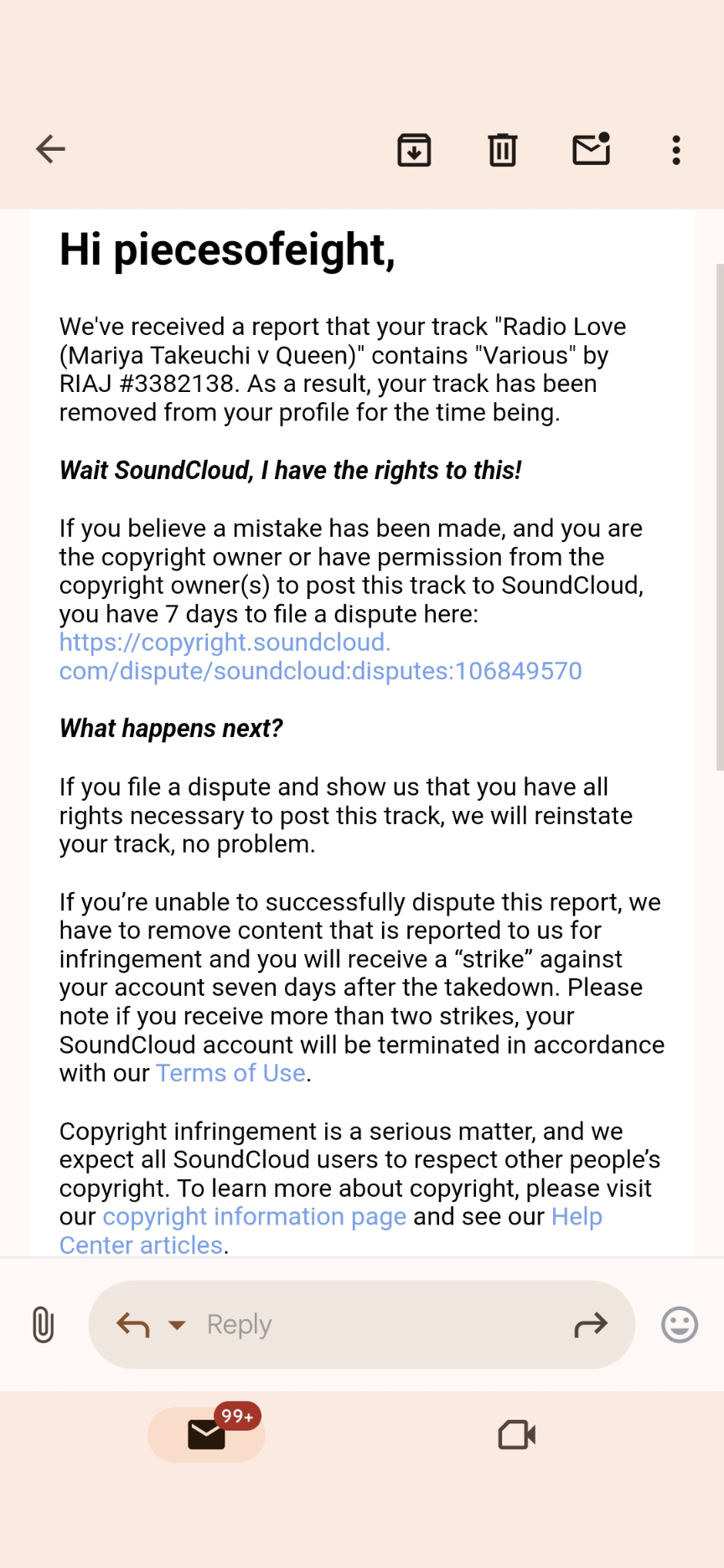This screenshot has width=724, height=1568.
Task: Mark this email as unread
Action: (x=591, y=149)
